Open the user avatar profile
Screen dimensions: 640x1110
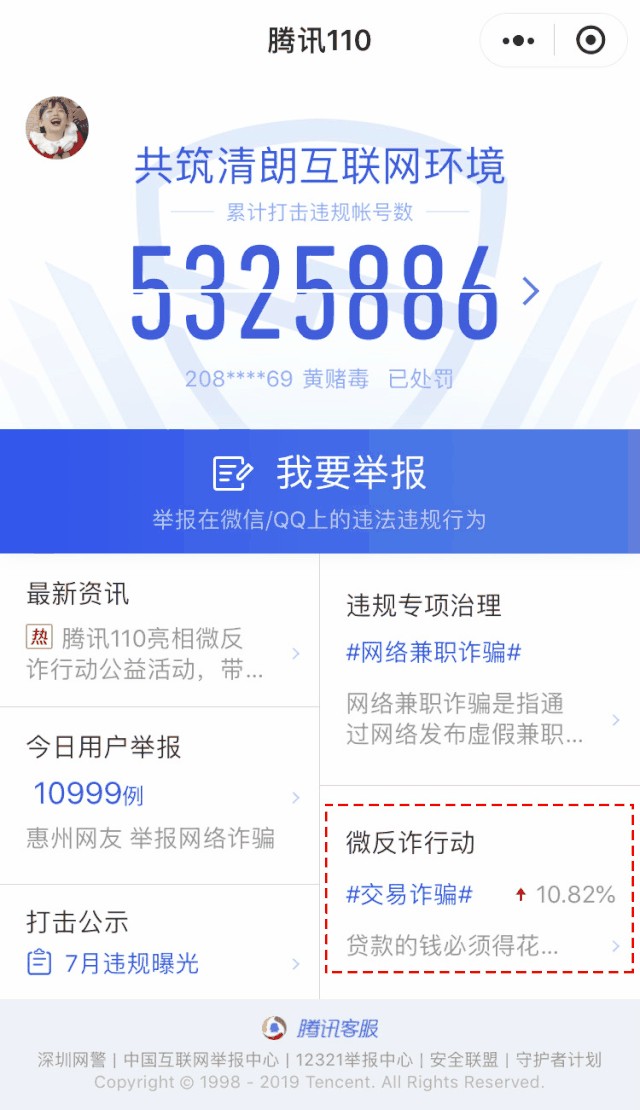57,128
